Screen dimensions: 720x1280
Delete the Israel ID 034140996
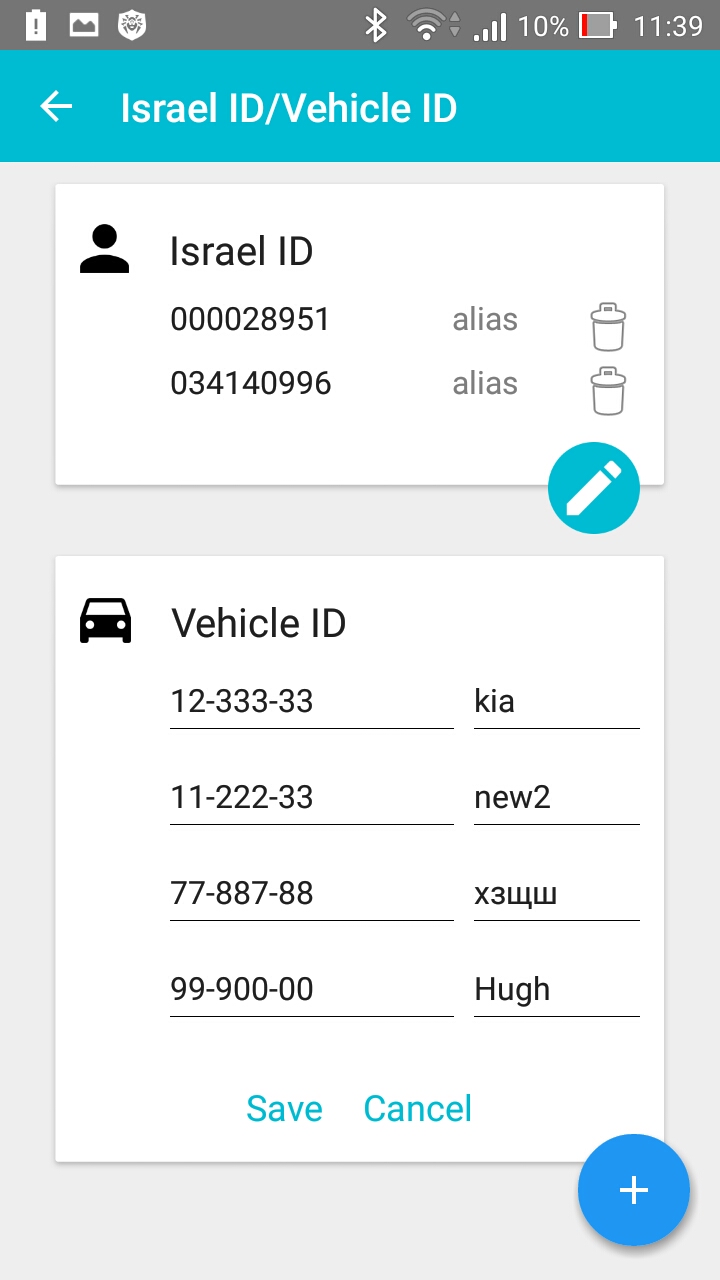(608, 390)
